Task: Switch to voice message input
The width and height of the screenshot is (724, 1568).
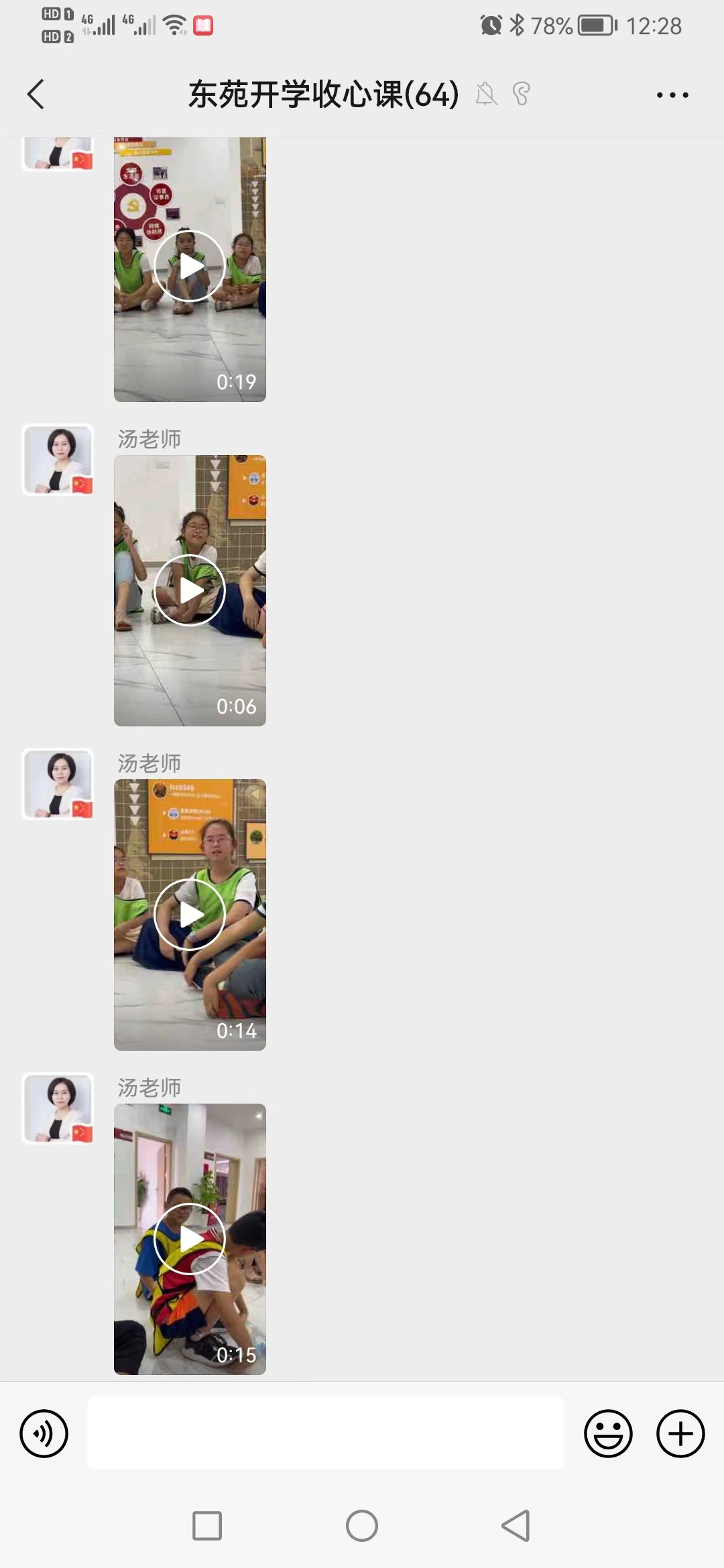Action: click(44, 1433)
